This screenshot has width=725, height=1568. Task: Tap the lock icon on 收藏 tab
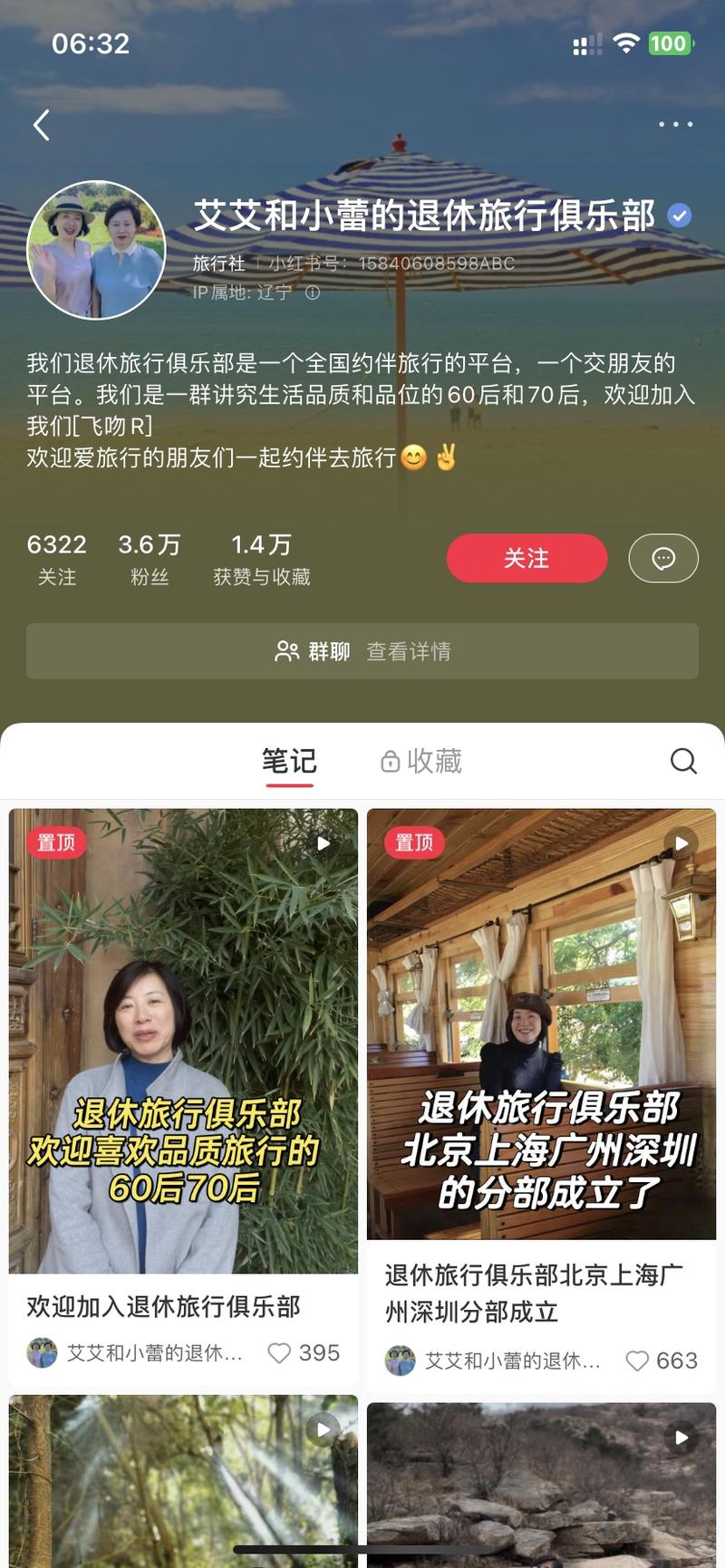(x=391, y=761)
